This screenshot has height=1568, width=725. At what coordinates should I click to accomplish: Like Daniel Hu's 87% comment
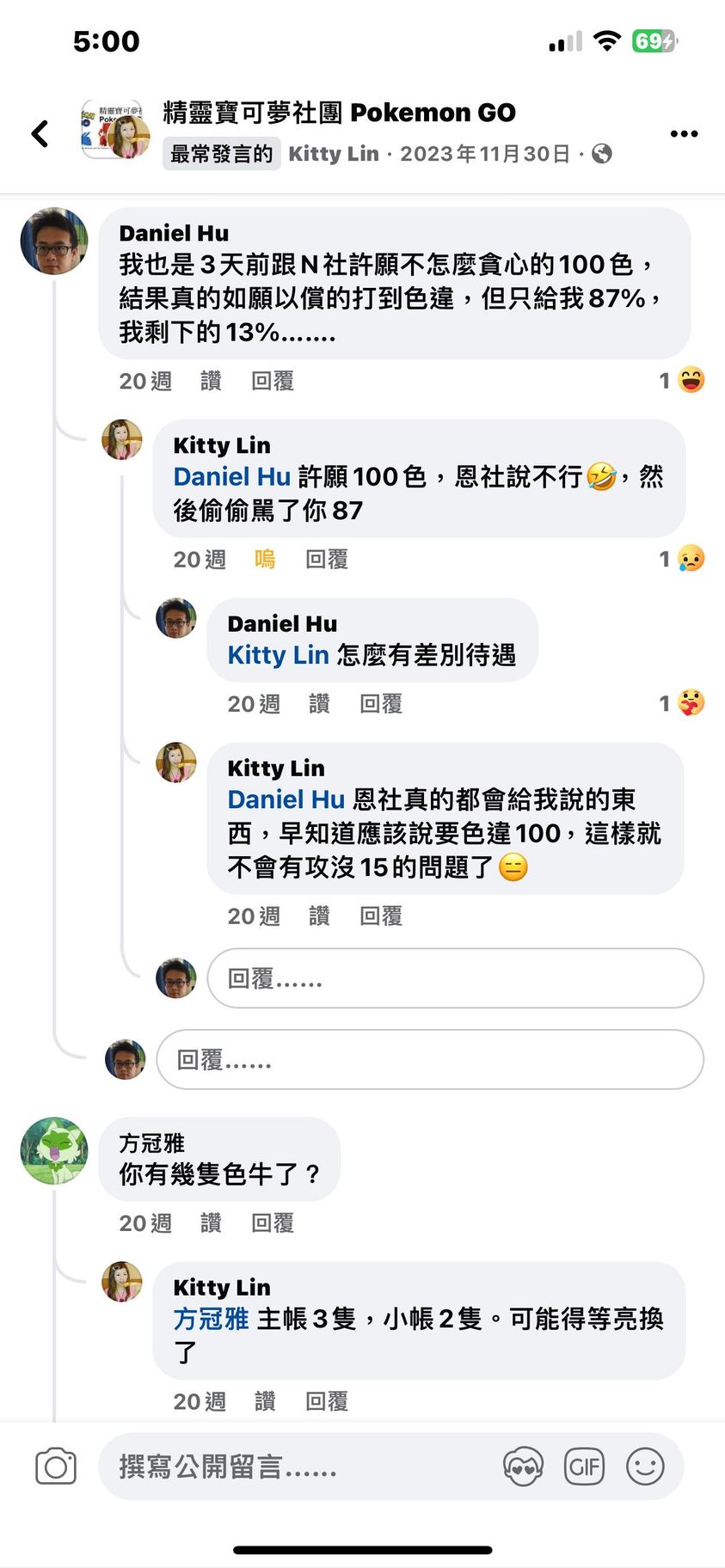tap(211, 381)
